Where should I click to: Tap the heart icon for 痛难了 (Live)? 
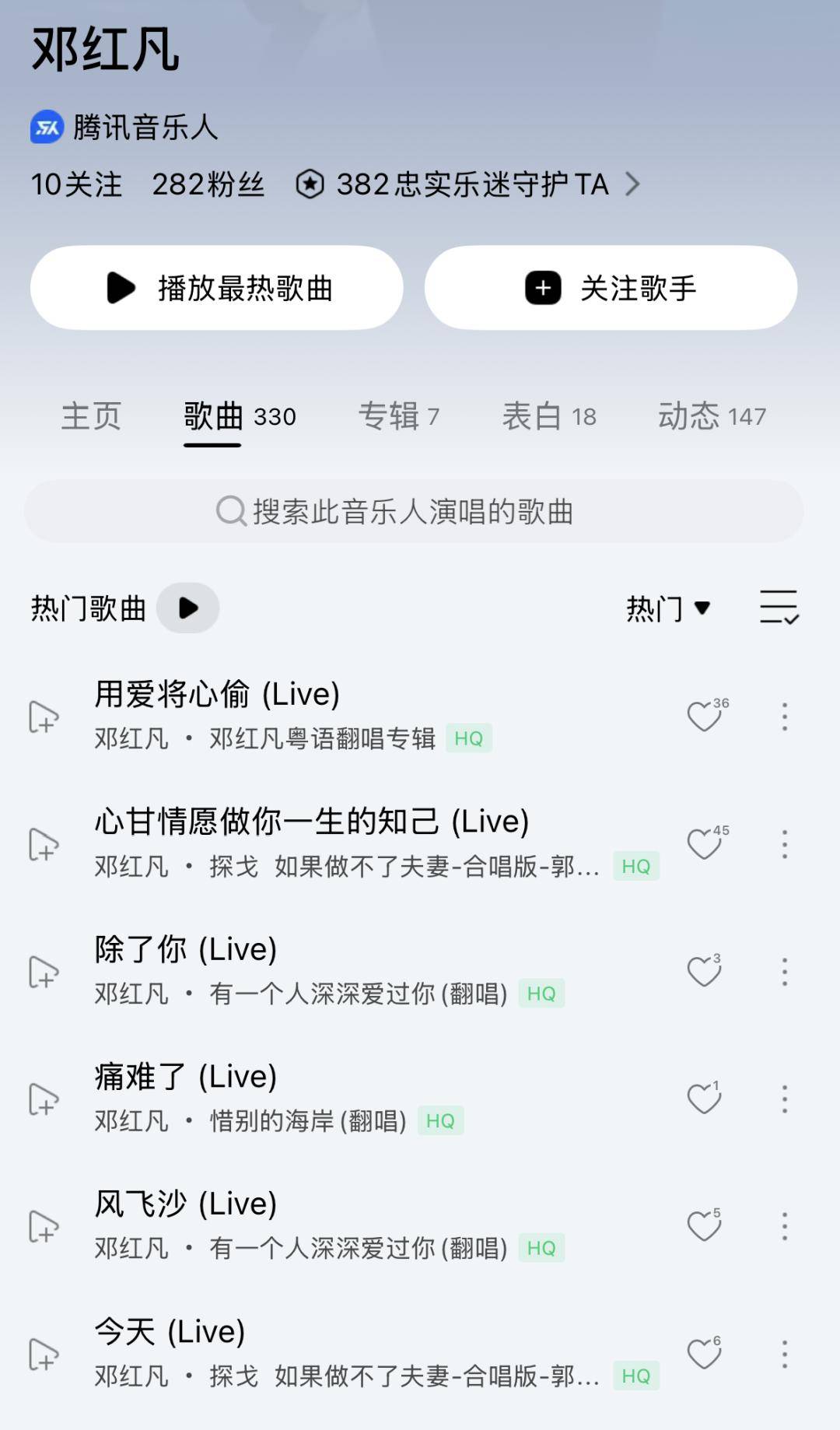coord(704,1098)
